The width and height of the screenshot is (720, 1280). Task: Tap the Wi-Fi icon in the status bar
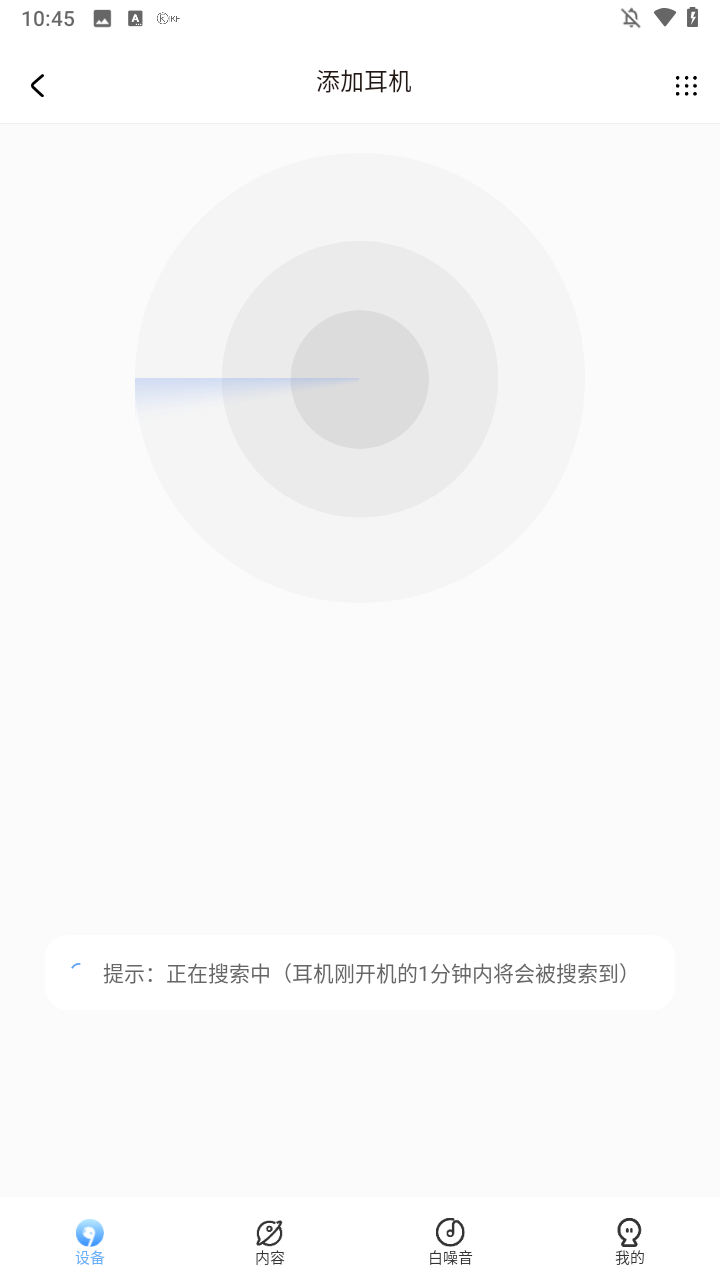665,17
